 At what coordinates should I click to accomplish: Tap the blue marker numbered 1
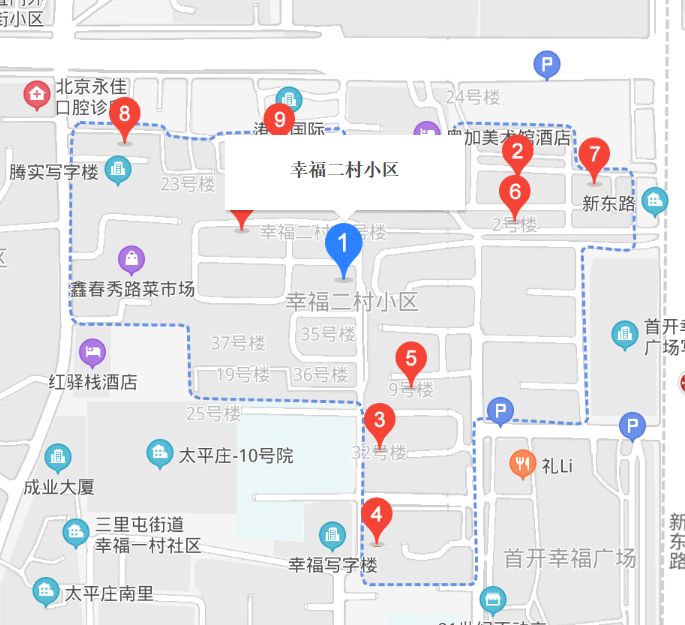(x=343, y=243)
